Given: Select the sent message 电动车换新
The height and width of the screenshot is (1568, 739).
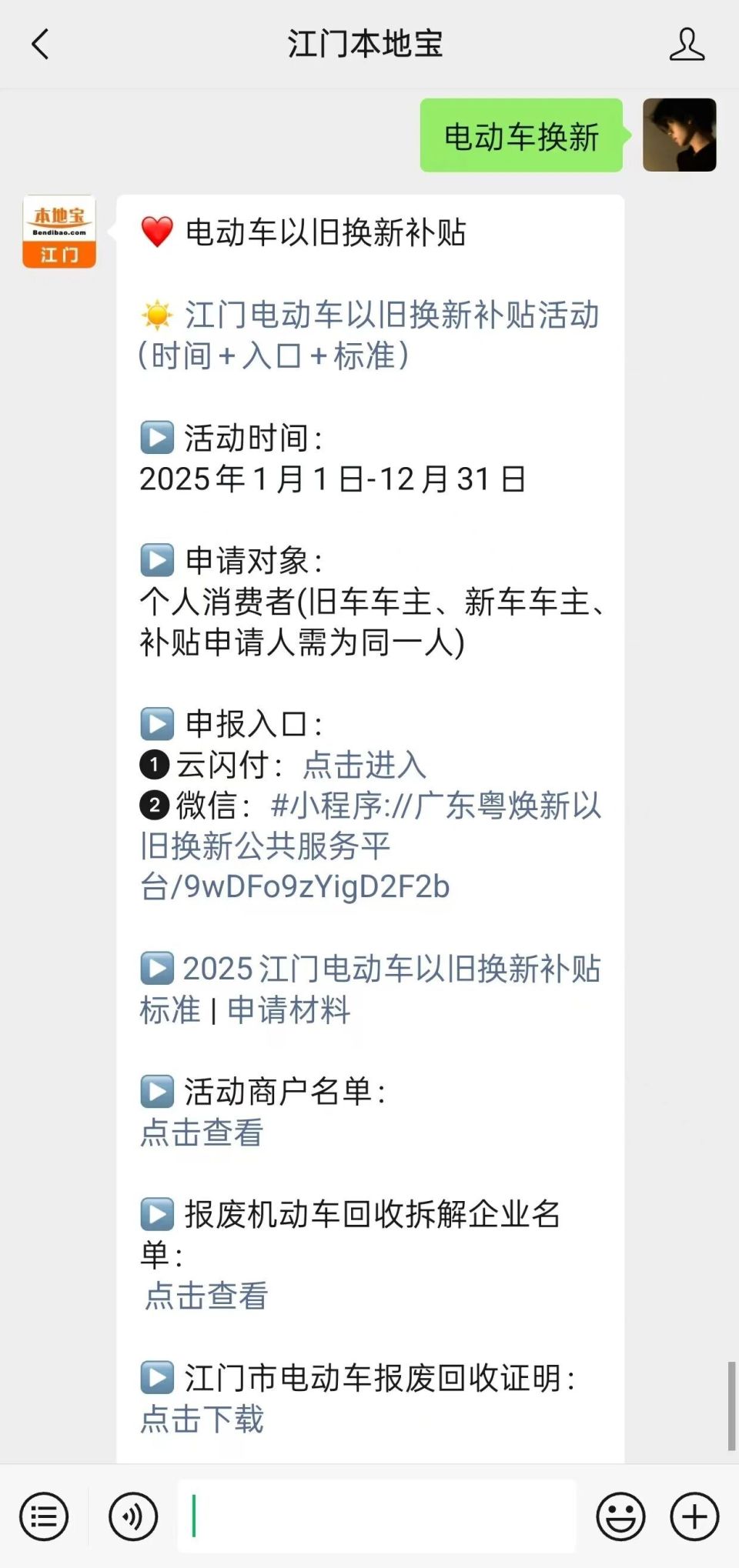Looking at the screenshot, I should [x=520, y=135].
